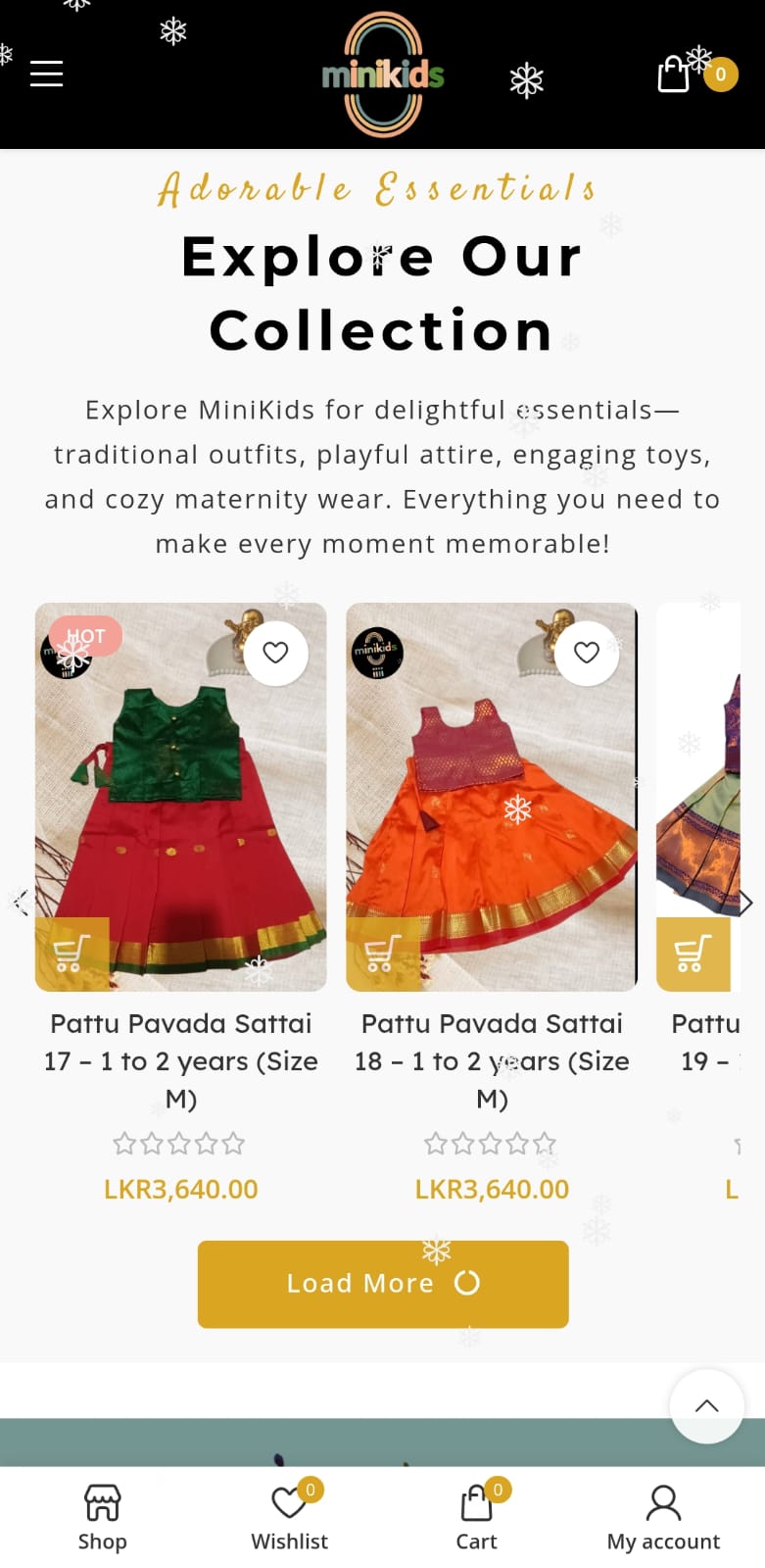Screen dimensions: 765x1568
Task: Open the Pattu Pavada Sattai 18 title link
Action: 492,1060
